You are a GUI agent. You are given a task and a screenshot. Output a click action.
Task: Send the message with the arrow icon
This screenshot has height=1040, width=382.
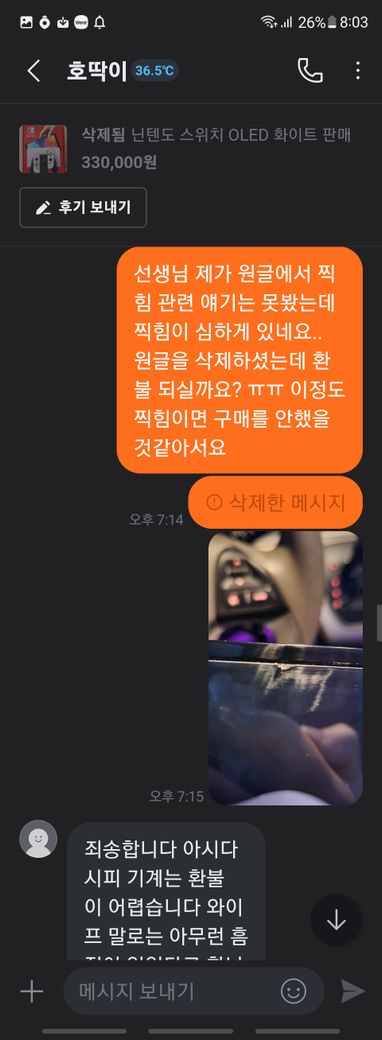[353, 992]
